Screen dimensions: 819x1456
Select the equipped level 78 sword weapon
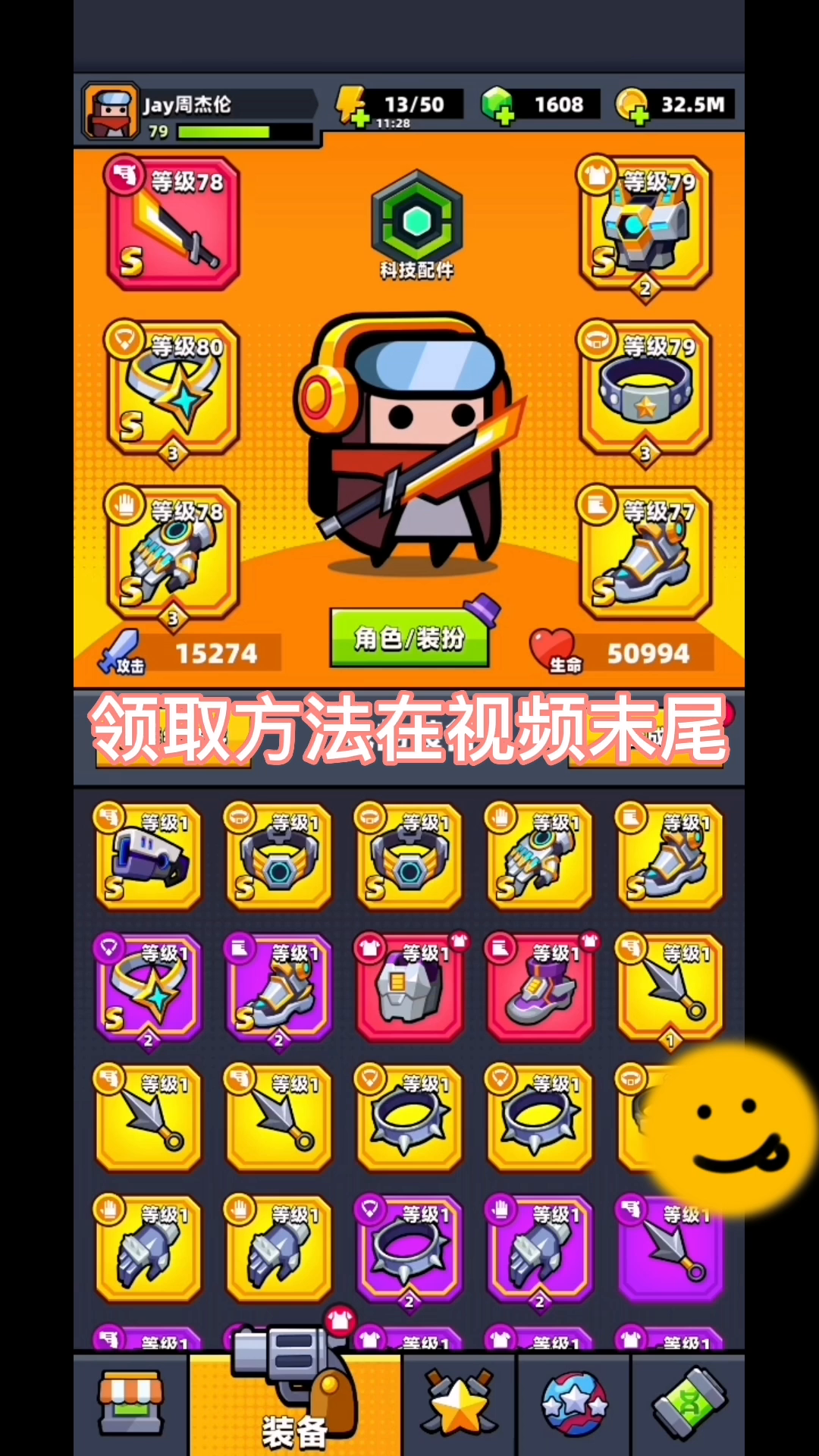174,224
